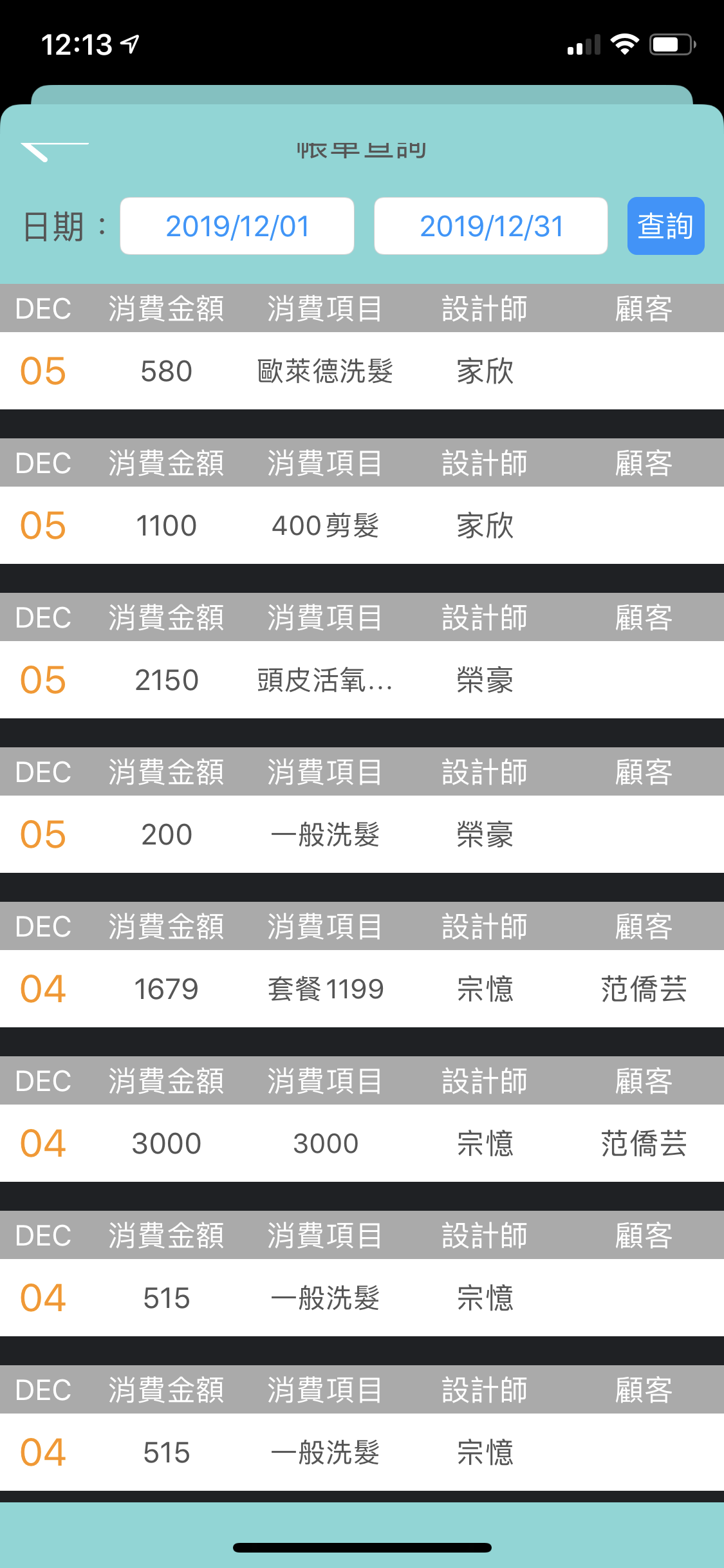
Task: Open the 1100 400剪髮 bill record
Action: pyautogui.click(x=362, y=525)
